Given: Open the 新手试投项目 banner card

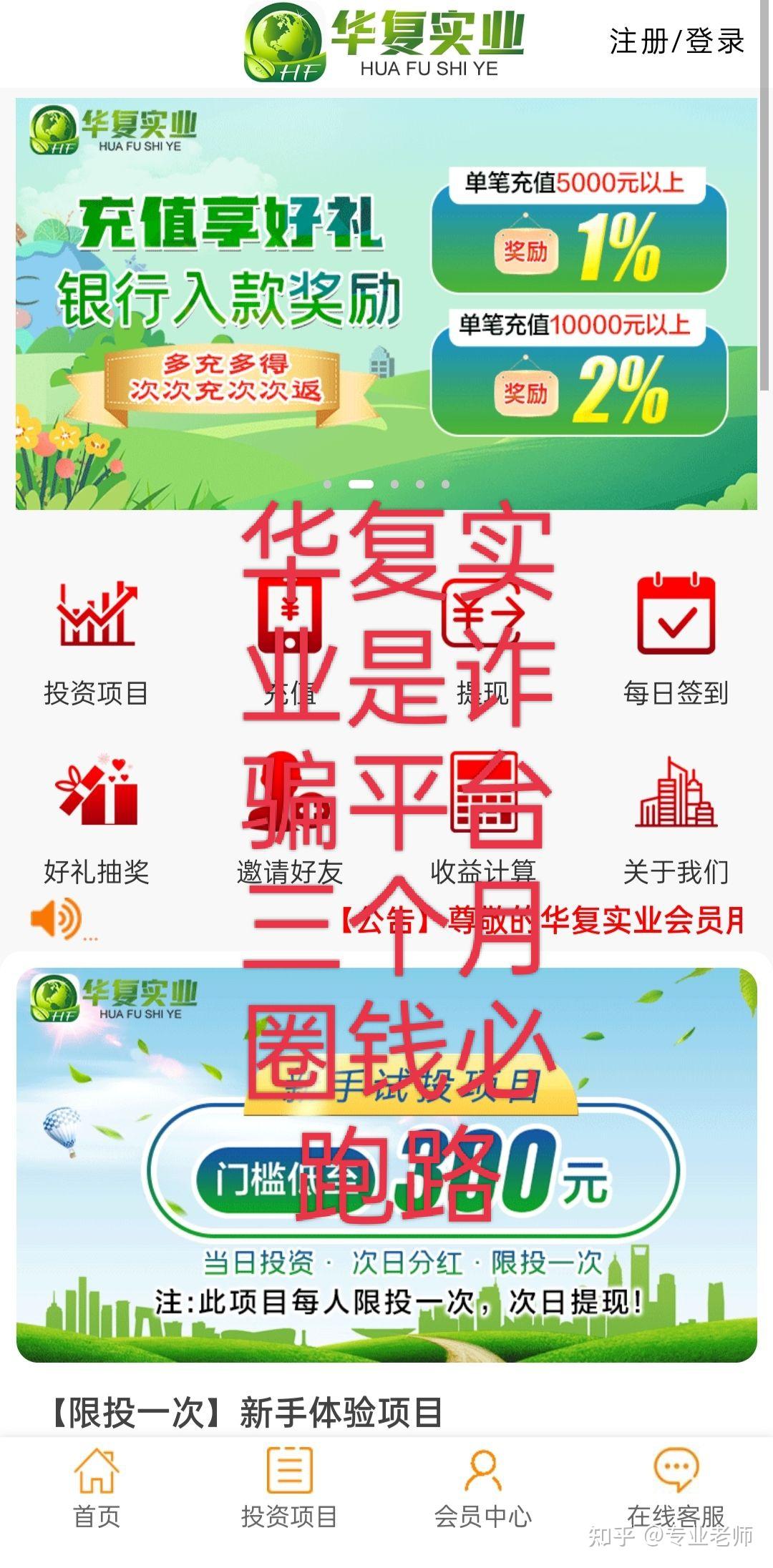Looking at the screenshot, I should (386, 1165).
